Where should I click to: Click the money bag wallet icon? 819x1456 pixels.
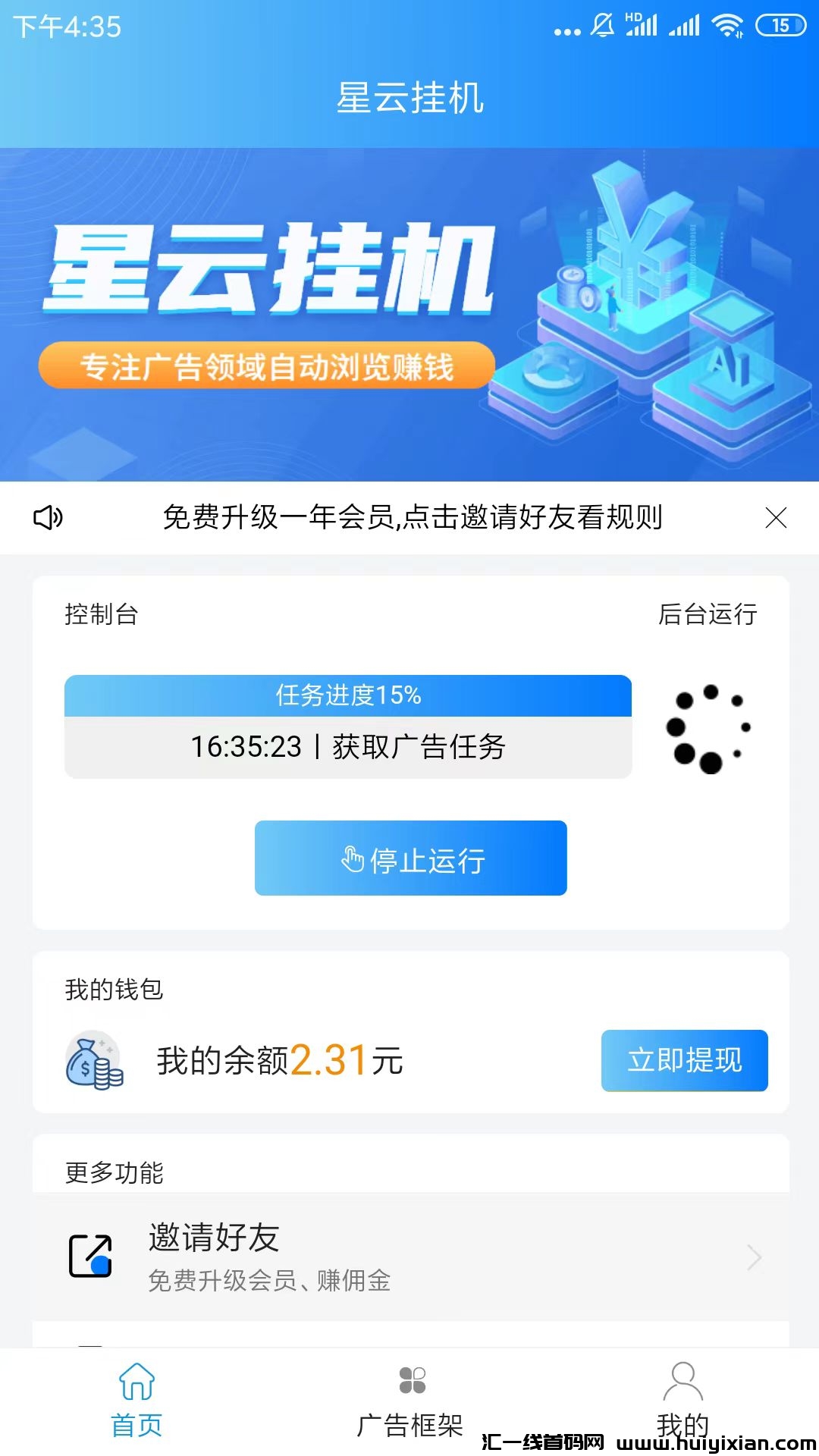coord(94,1062)
